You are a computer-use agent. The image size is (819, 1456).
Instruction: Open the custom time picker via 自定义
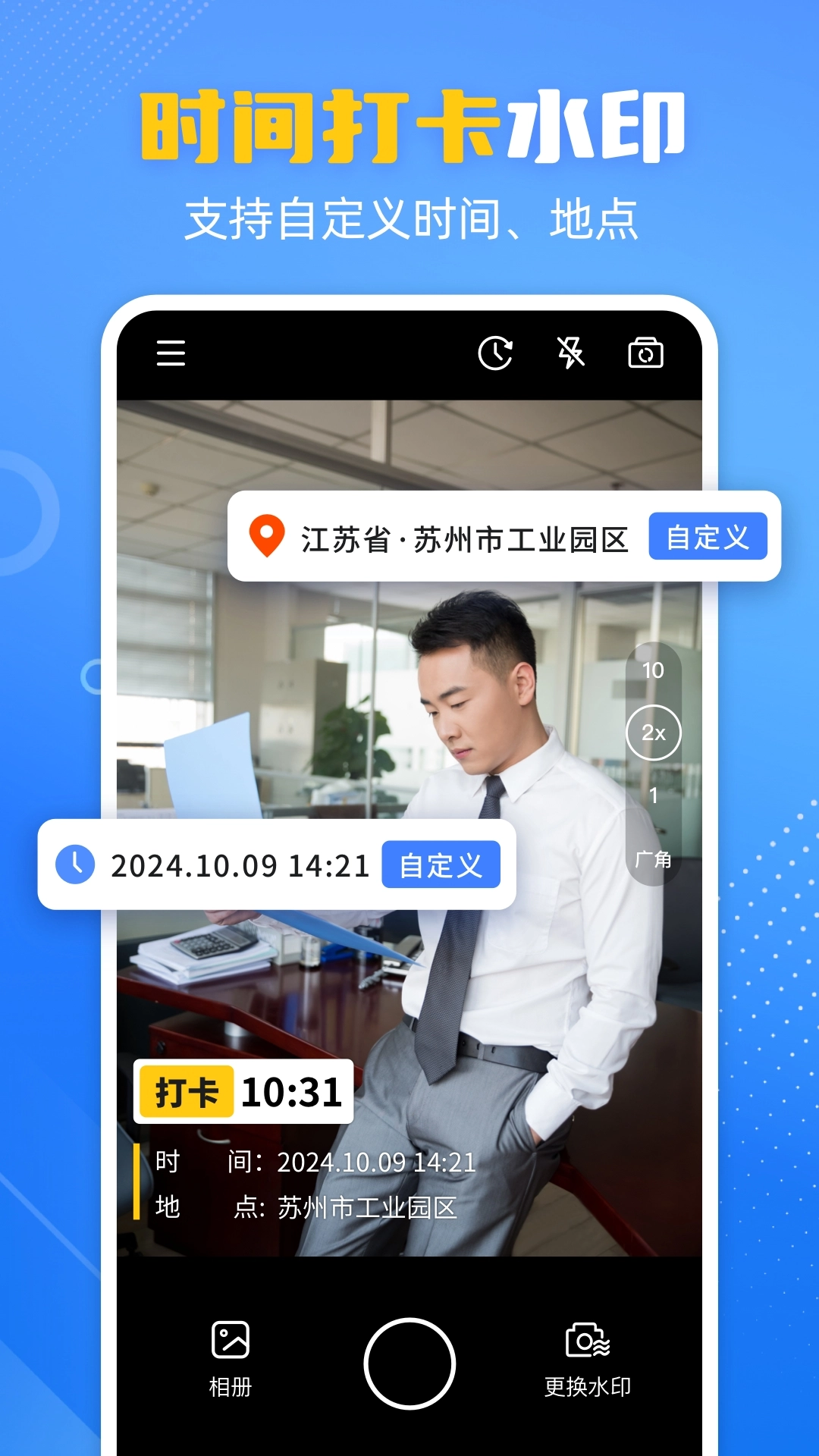coord(441,866)
